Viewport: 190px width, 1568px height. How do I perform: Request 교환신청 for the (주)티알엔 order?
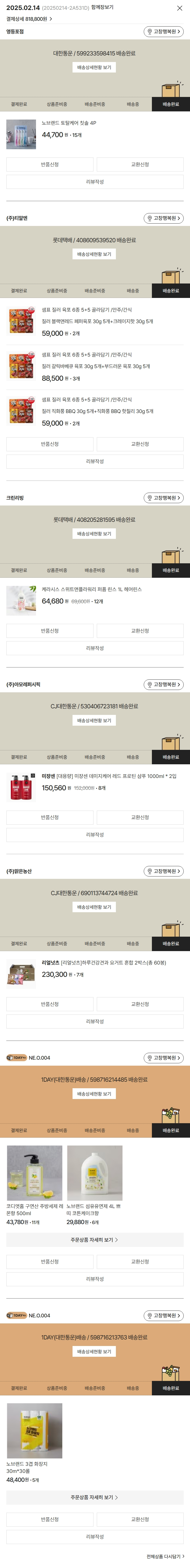[x=140, y=444]
